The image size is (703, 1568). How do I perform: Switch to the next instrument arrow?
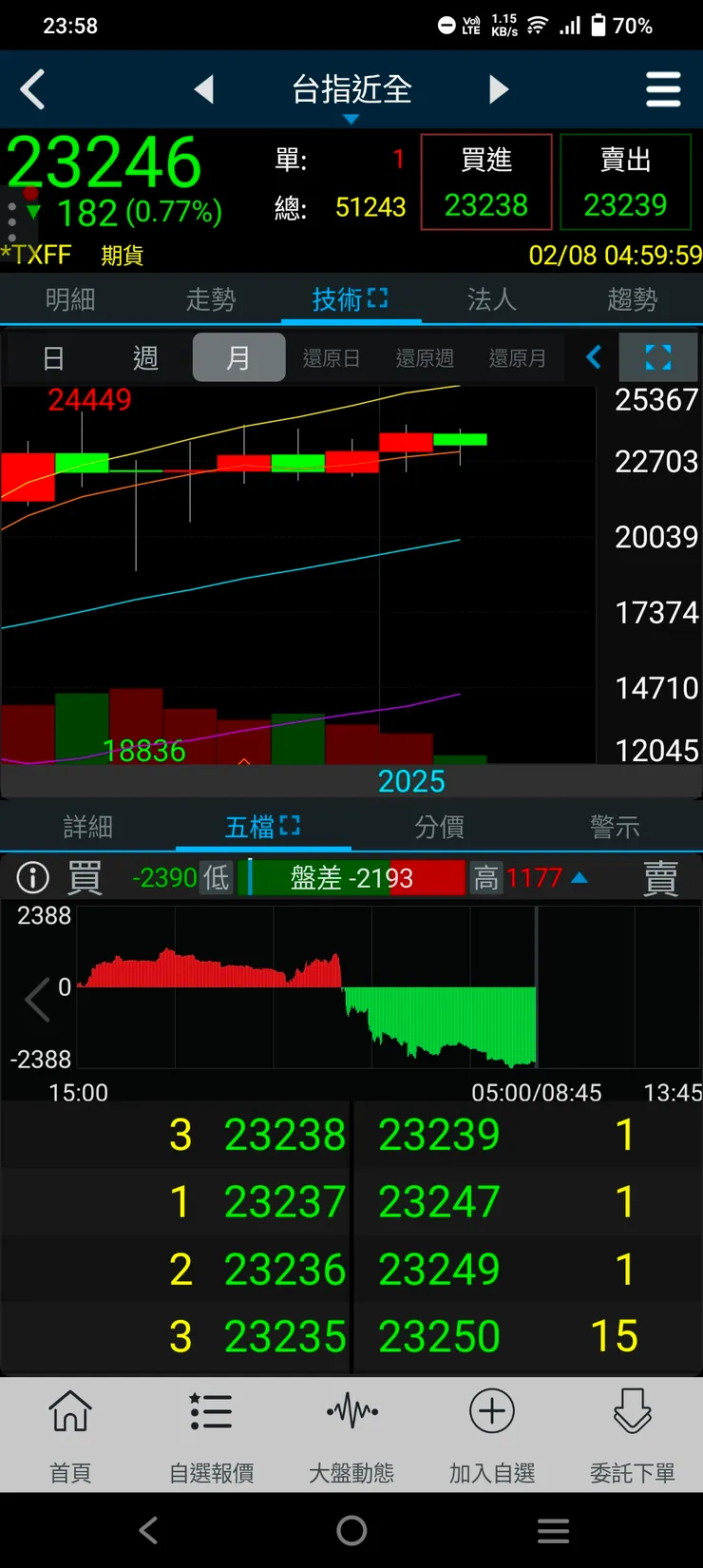[499, 90]
